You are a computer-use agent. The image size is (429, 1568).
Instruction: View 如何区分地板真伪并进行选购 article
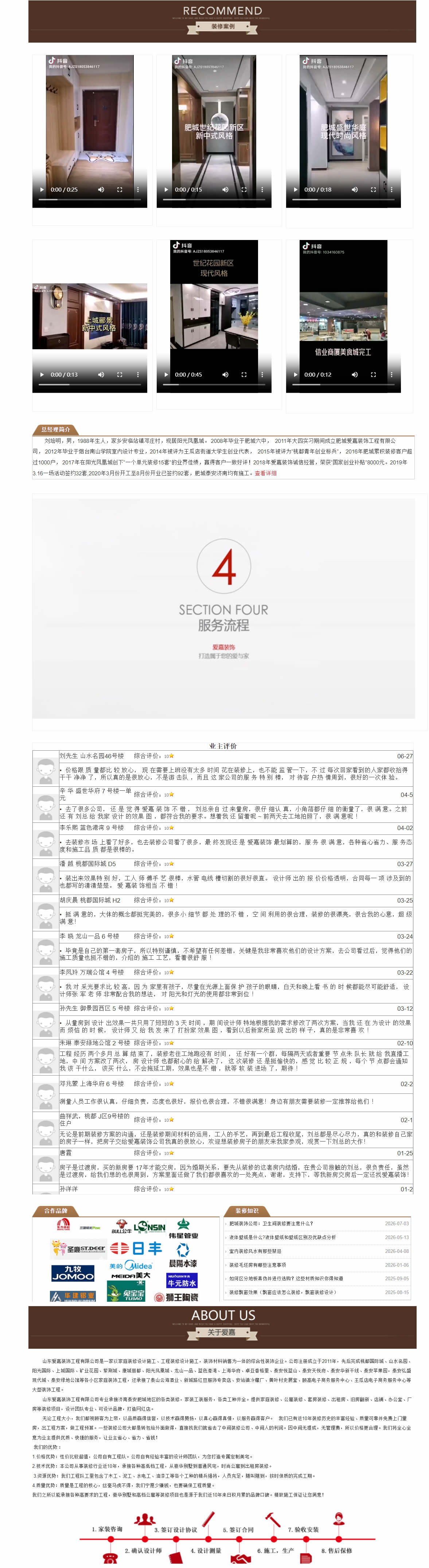click(286, 1278)
